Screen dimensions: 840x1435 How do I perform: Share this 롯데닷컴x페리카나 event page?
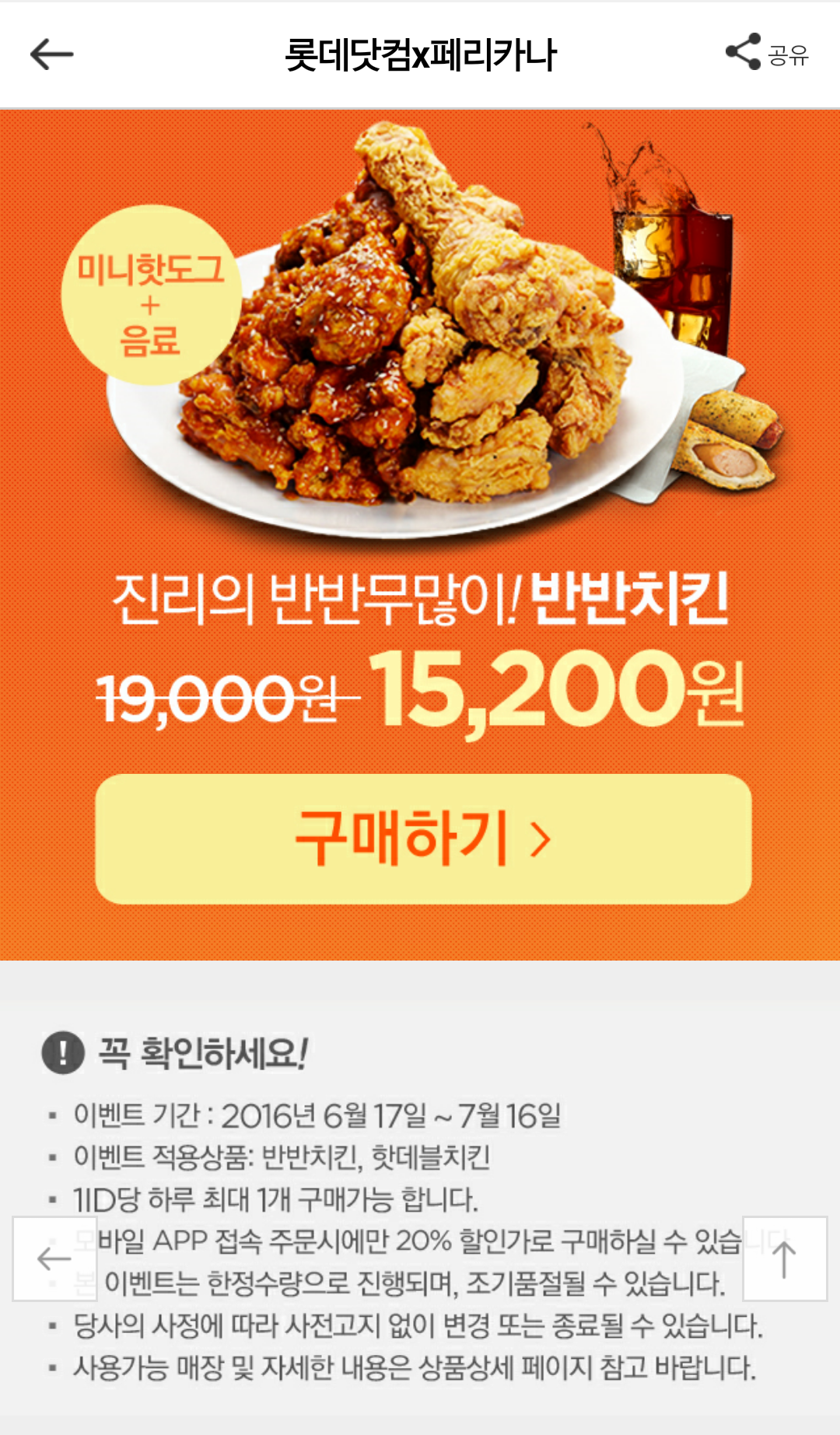coord(766,53)
